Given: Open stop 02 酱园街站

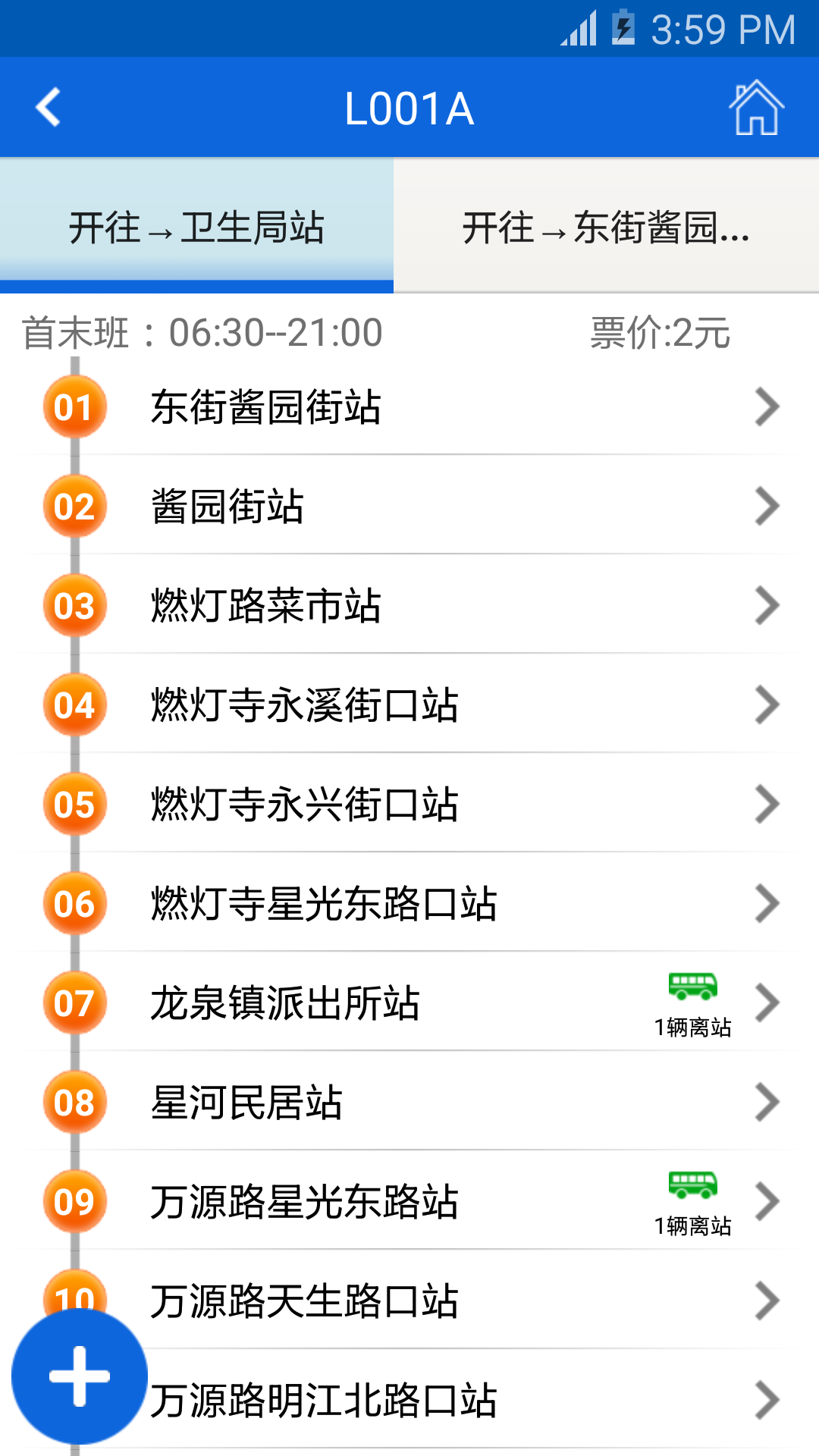Looking at the screenshot, I should pyautogui.click(x=409, y=507).
